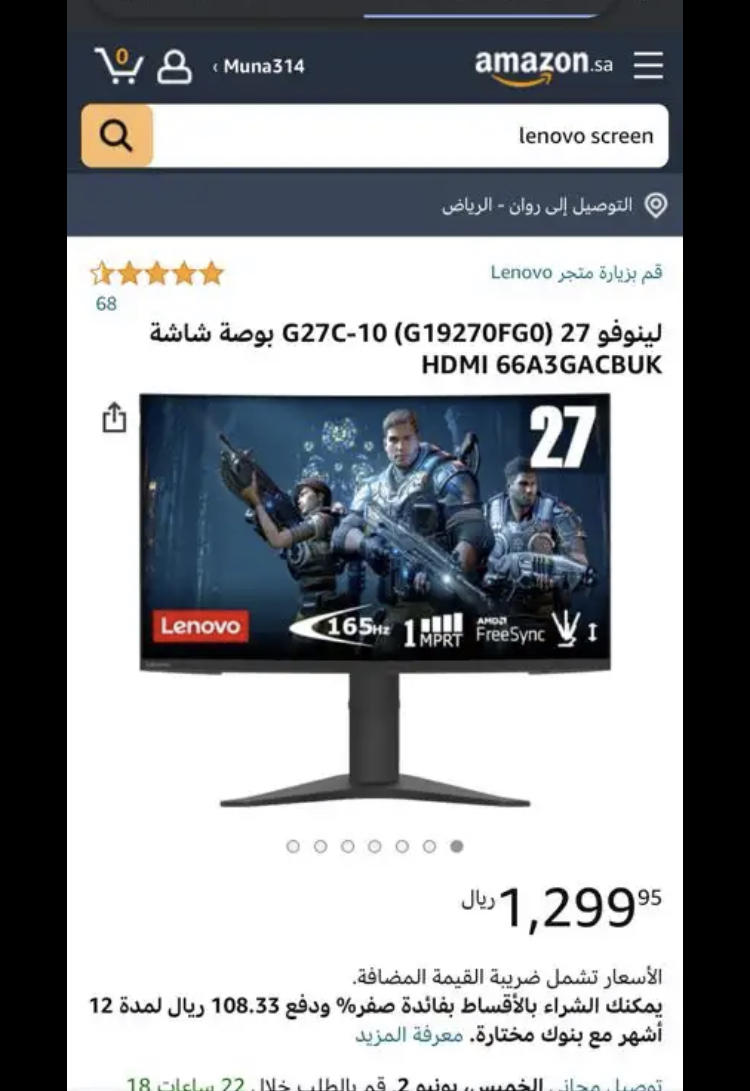Viewport: 750px width, 1091px height.
Task: Open the shopping cart
Action: pos(119,65)
